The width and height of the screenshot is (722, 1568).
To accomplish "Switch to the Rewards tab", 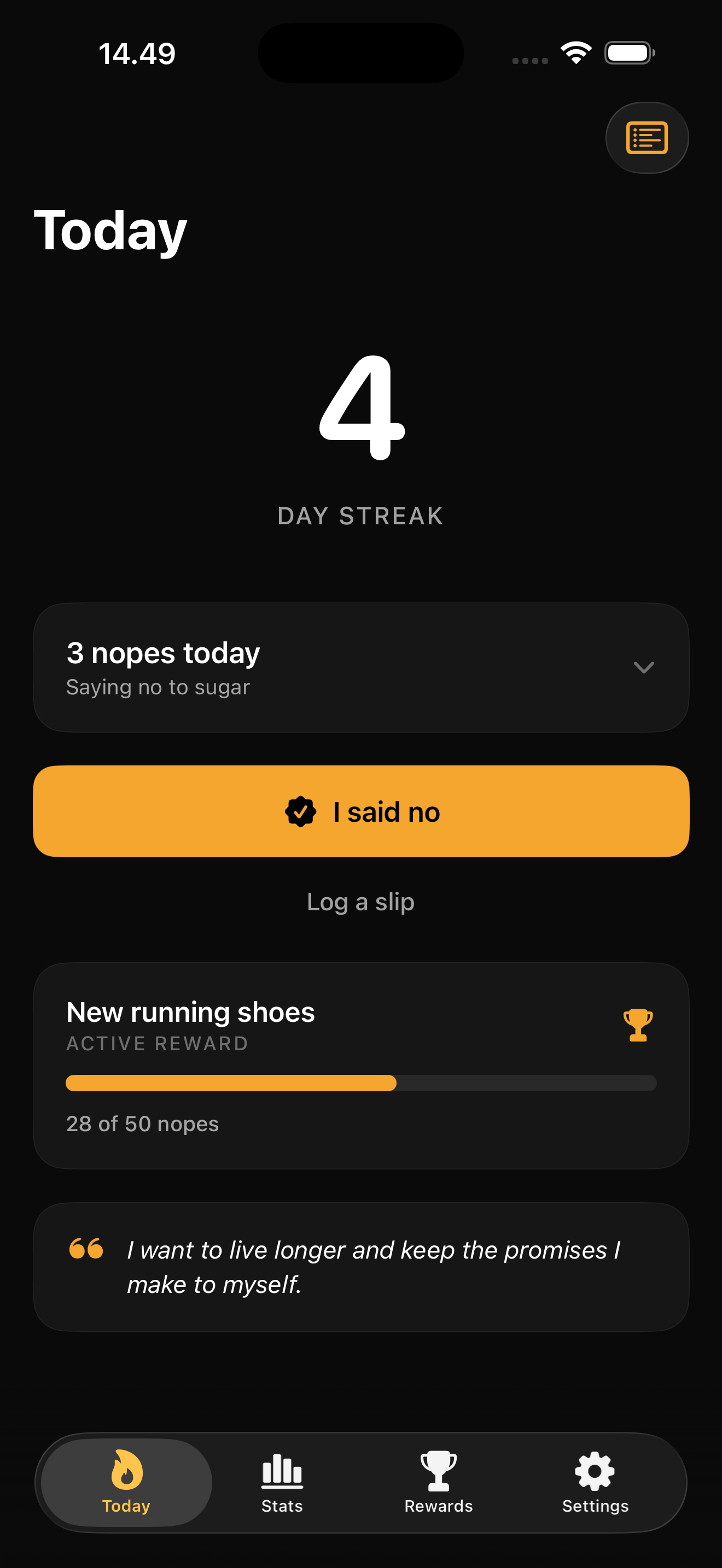I will coord(438,1485).
